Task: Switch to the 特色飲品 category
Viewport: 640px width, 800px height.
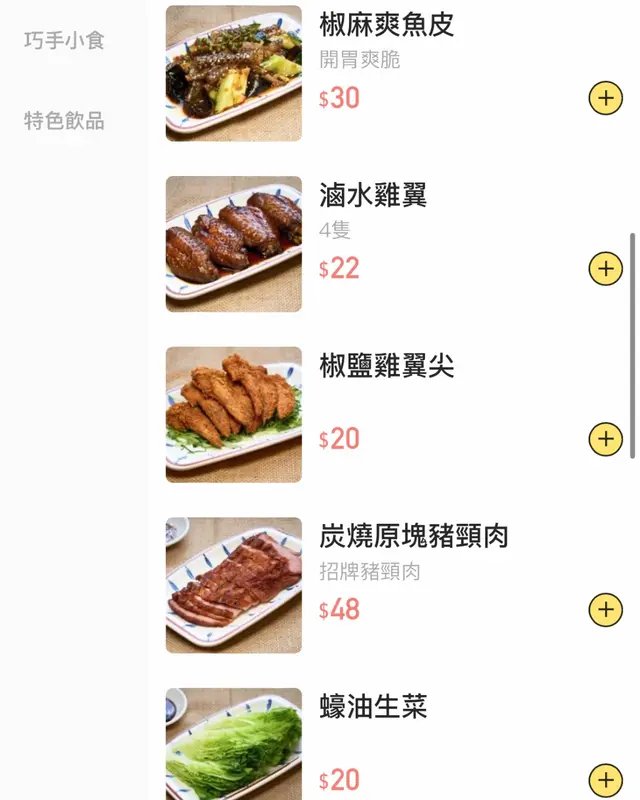Action: 64,121
